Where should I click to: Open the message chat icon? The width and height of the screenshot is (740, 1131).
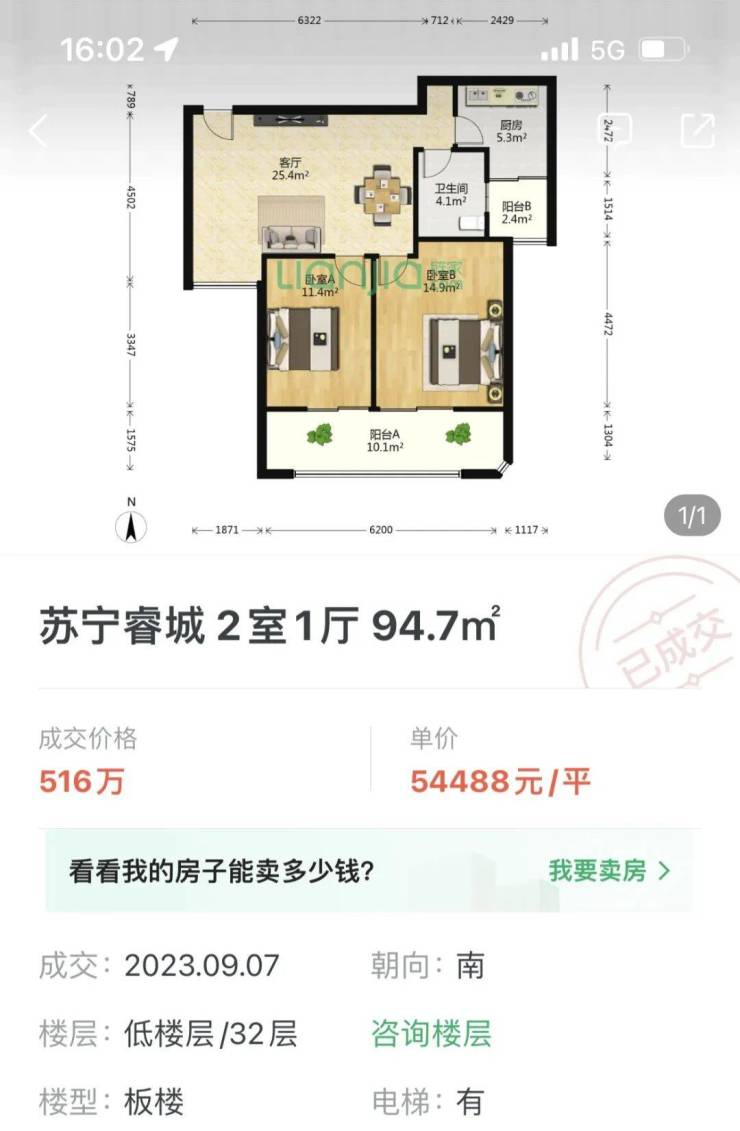click(x=615, y=130)
